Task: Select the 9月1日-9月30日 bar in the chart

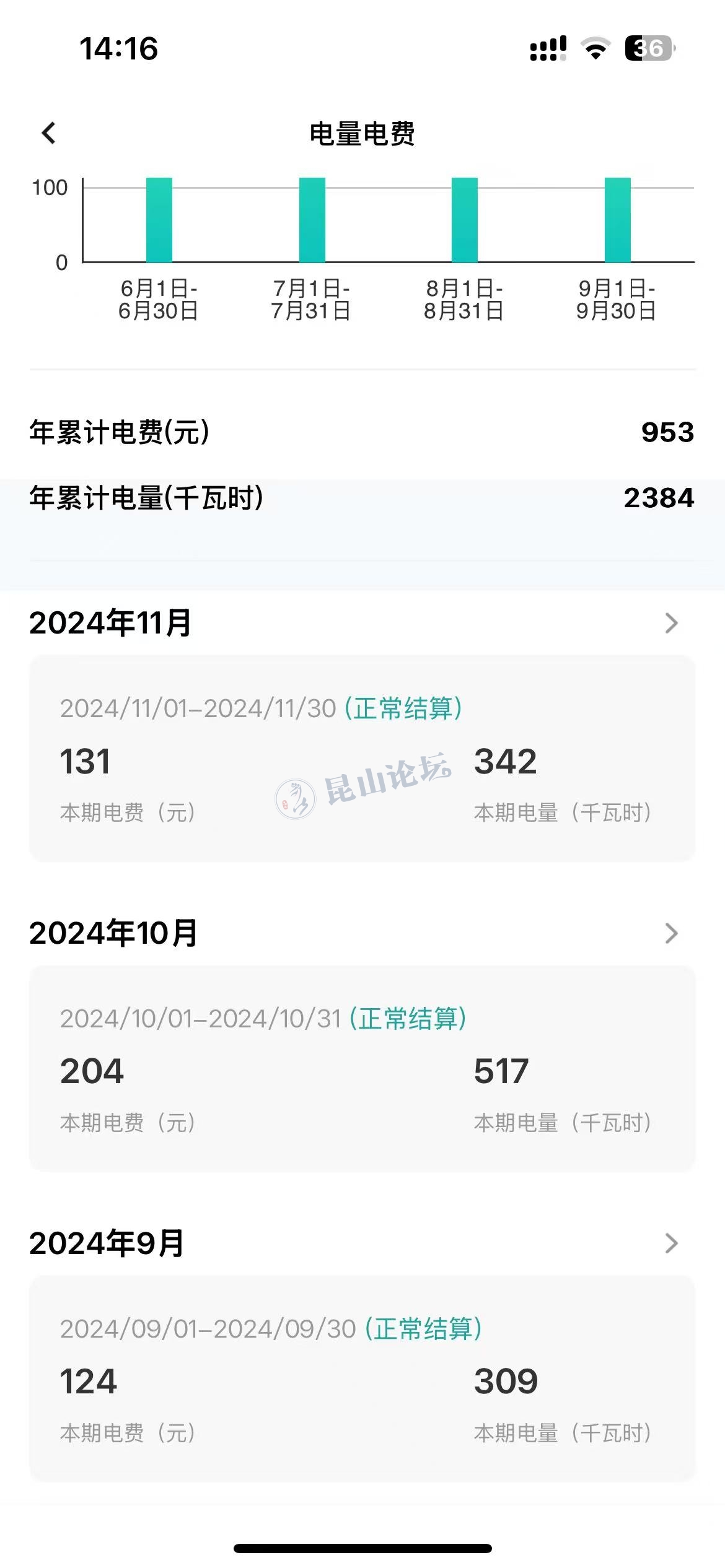Action: (x=617, y=220)
